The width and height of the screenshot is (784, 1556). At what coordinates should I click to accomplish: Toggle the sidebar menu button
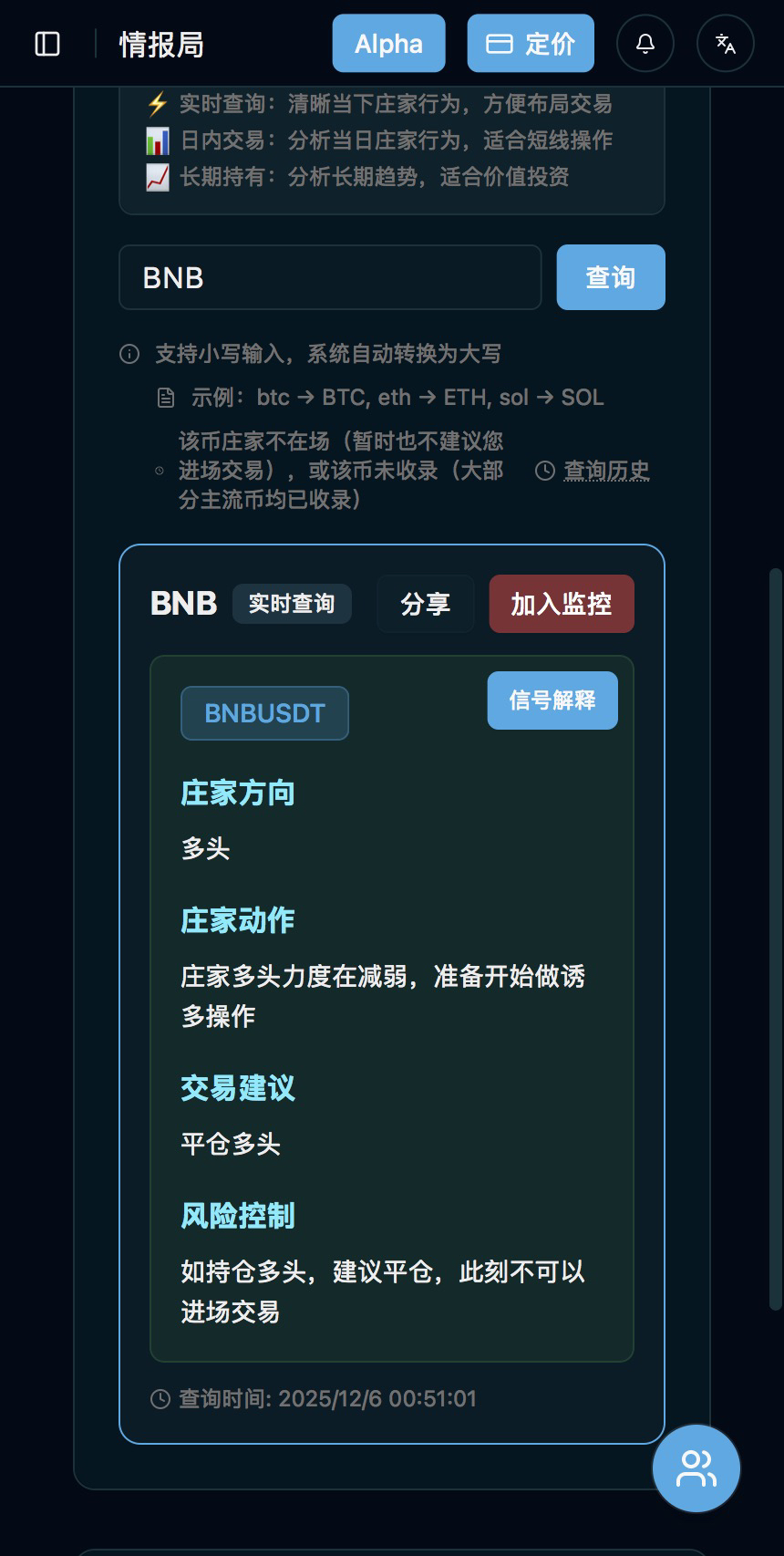(47, 44)
